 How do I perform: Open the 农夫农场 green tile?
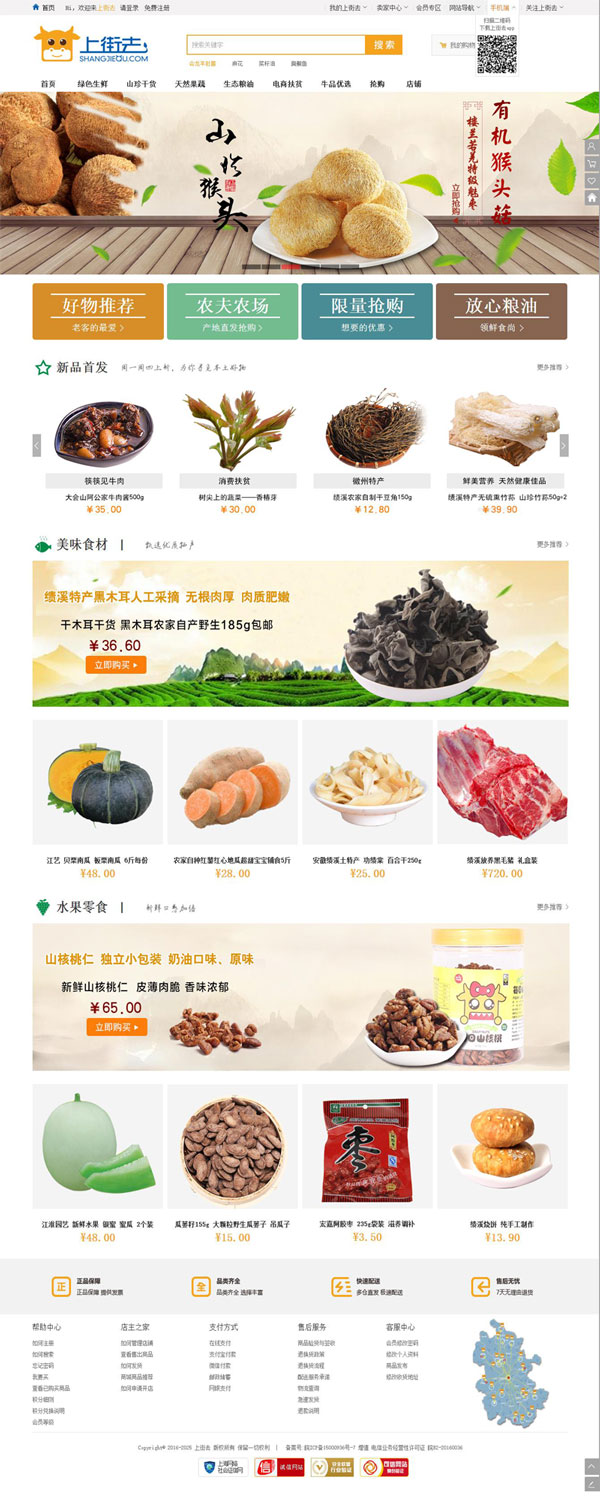pos(232,311)
